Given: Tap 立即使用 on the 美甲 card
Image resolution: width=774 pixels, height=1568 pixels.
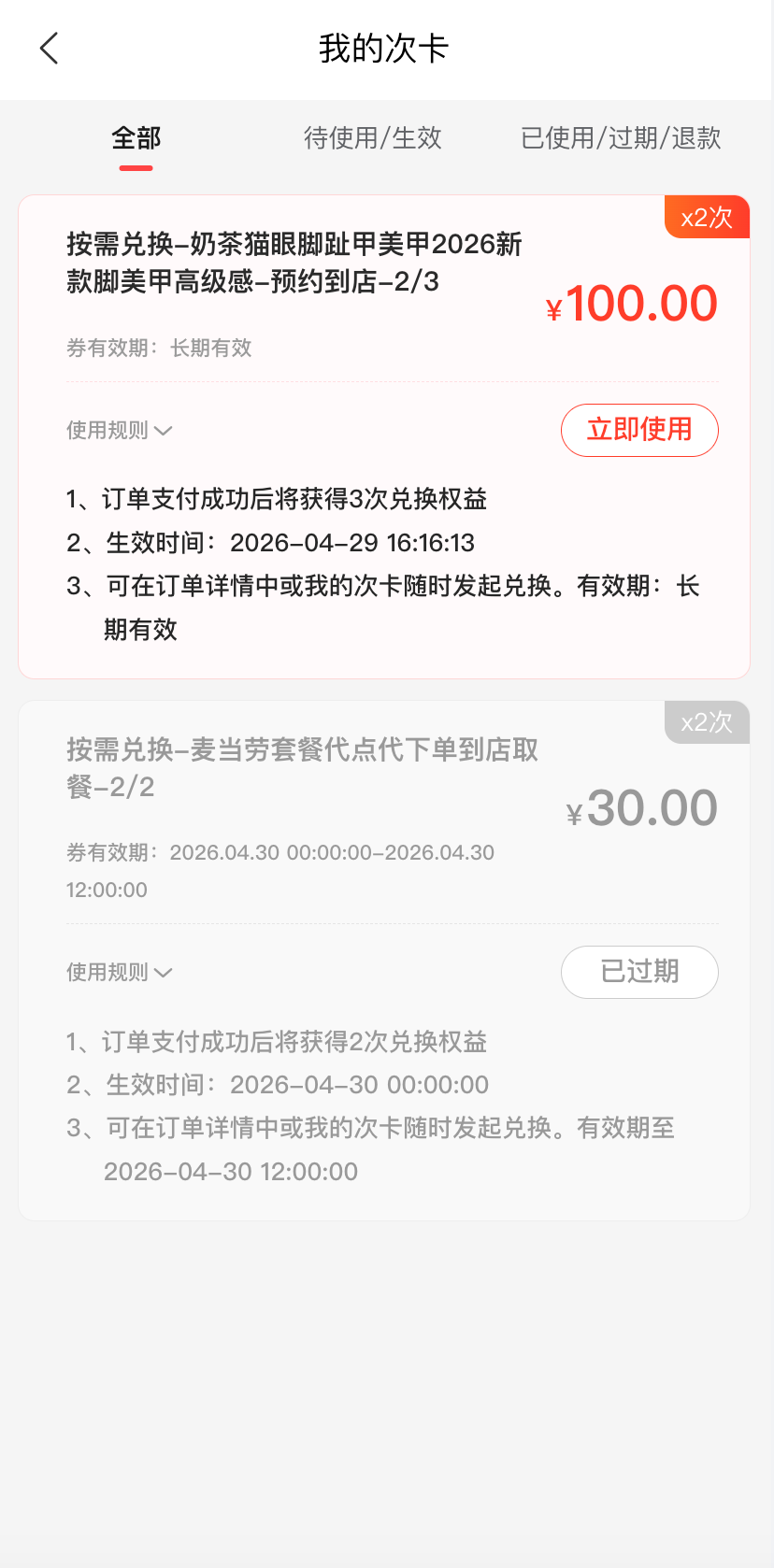Looking at the screenshot, I should click(x=639, y=430).
